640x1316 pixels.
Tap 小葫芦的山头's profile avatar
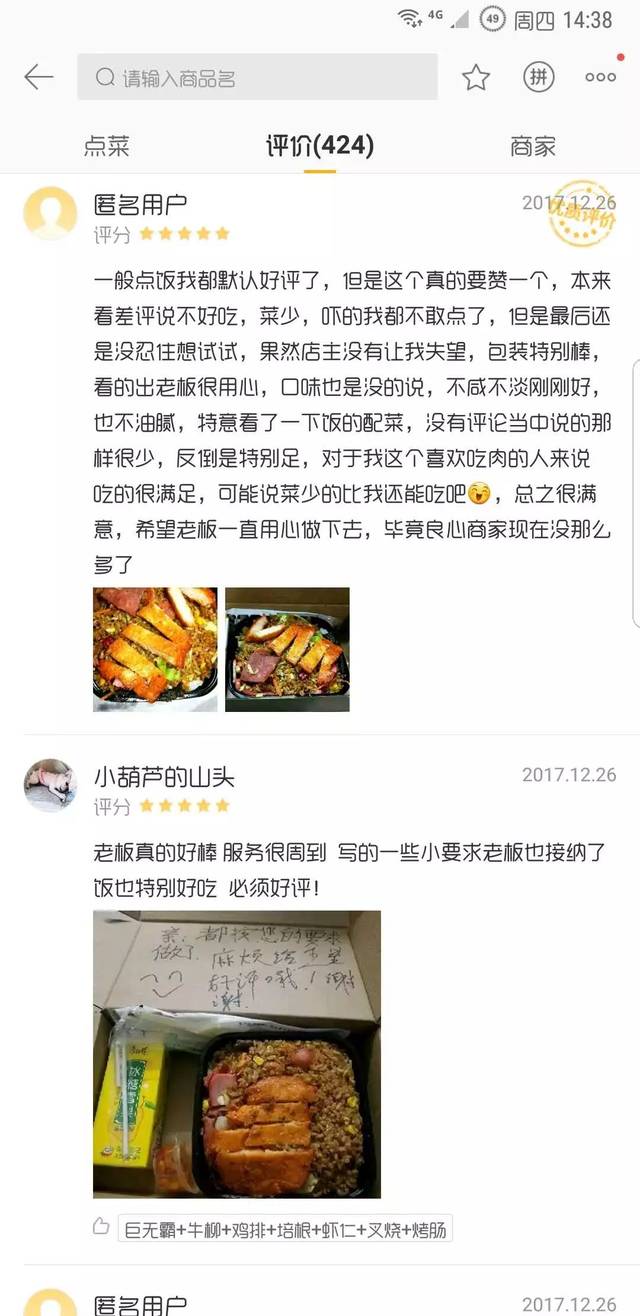[x=50, y=785]
